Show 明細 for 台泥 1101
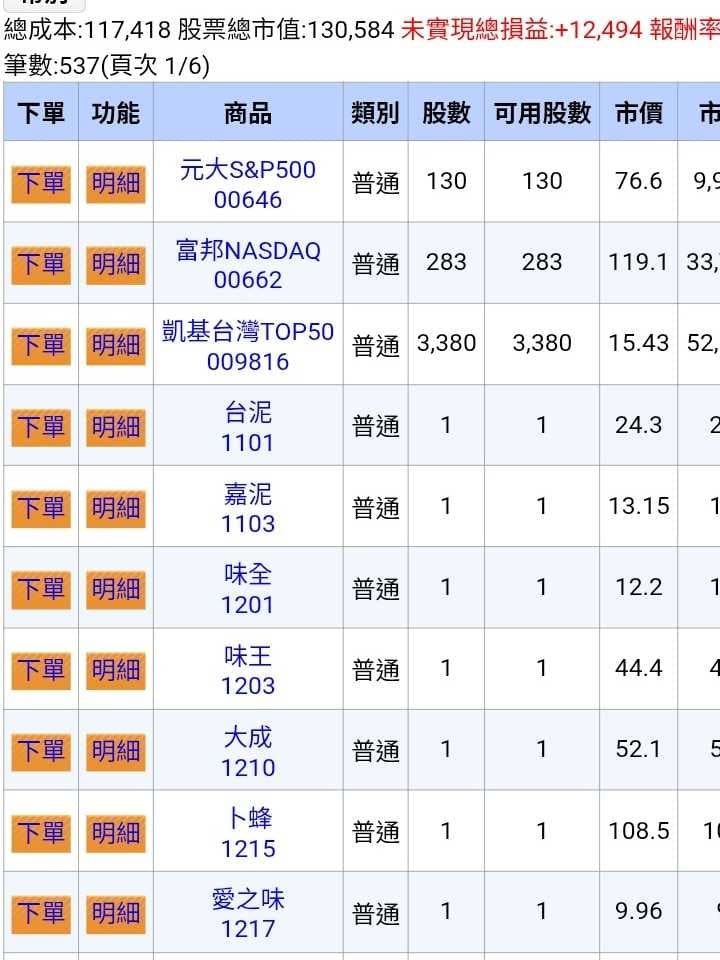This screenshot has height=960, width=720. 116,427
